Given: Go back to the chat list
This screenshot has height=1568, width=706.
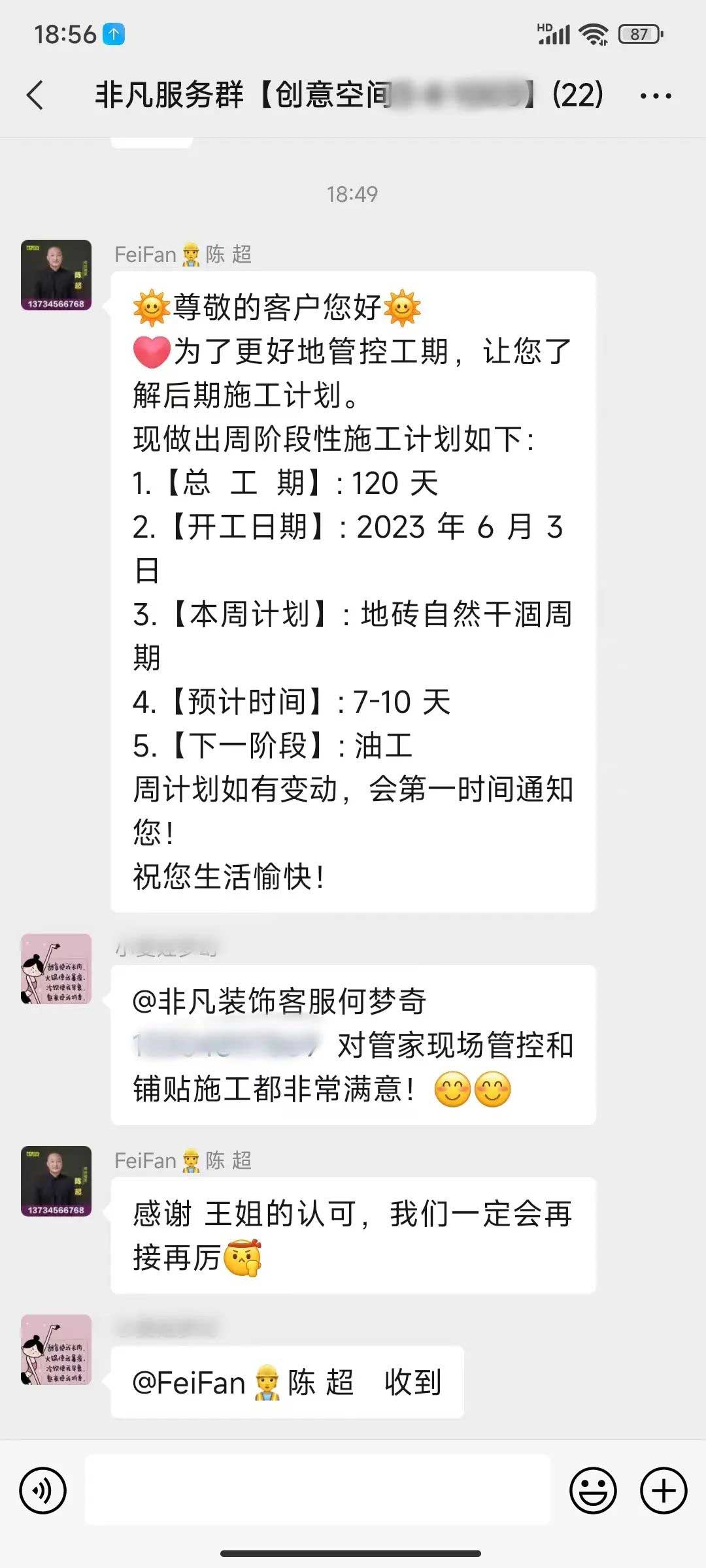Looking at the screenshot, I should click(x=35, y=95).
